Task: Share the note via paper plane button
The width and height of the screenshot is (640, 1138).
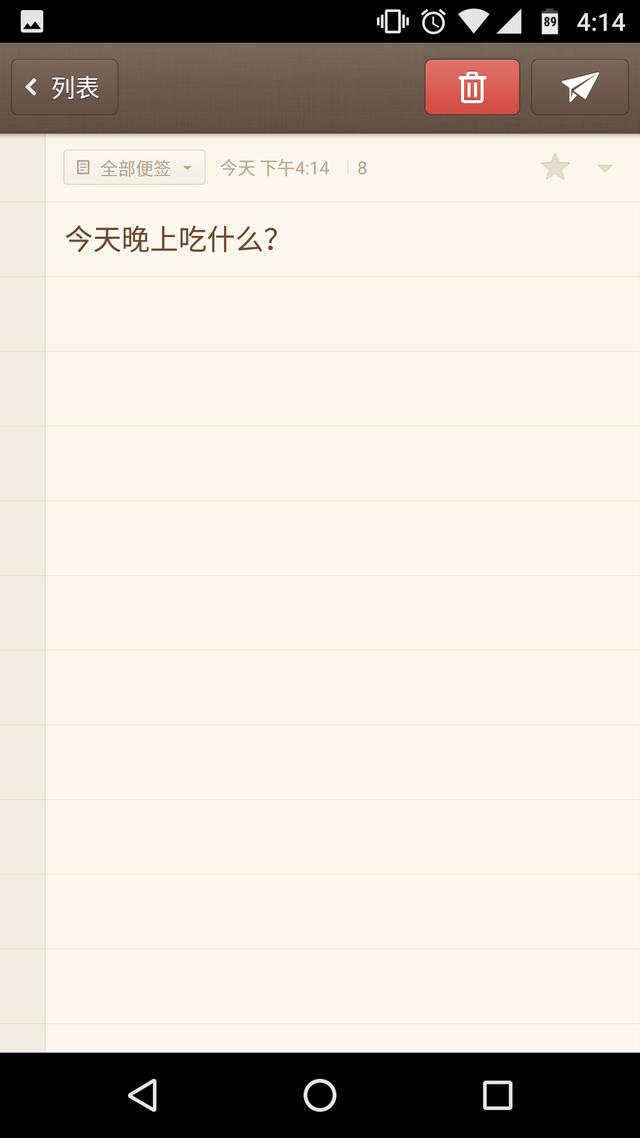Action: (580, 88)
